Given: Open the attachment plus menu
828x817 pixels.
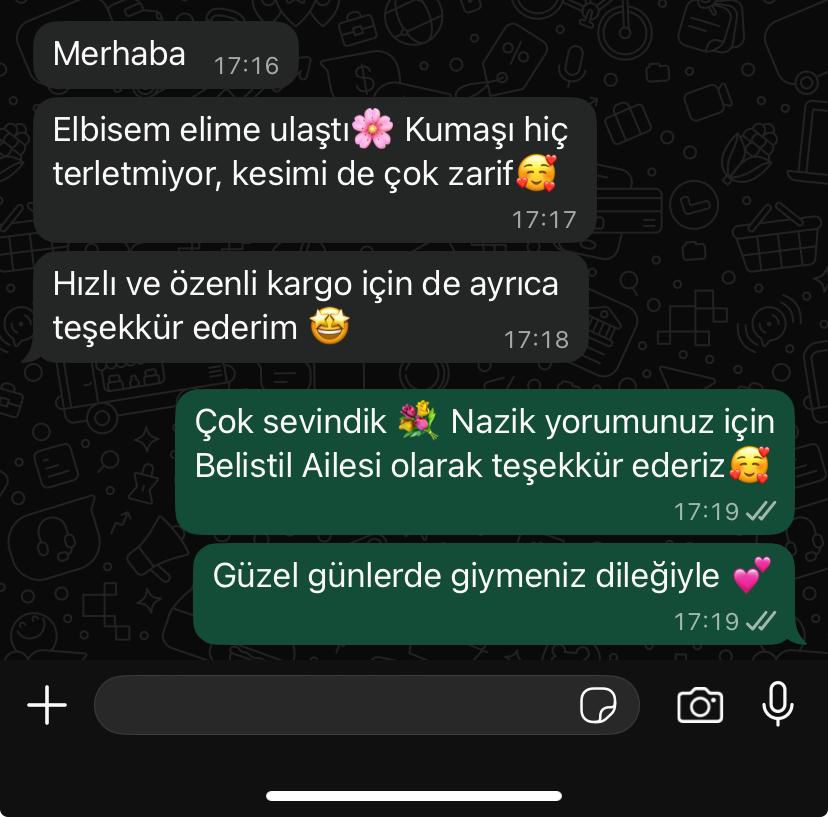Looking at the screenshot, I should tap(47, 706).
